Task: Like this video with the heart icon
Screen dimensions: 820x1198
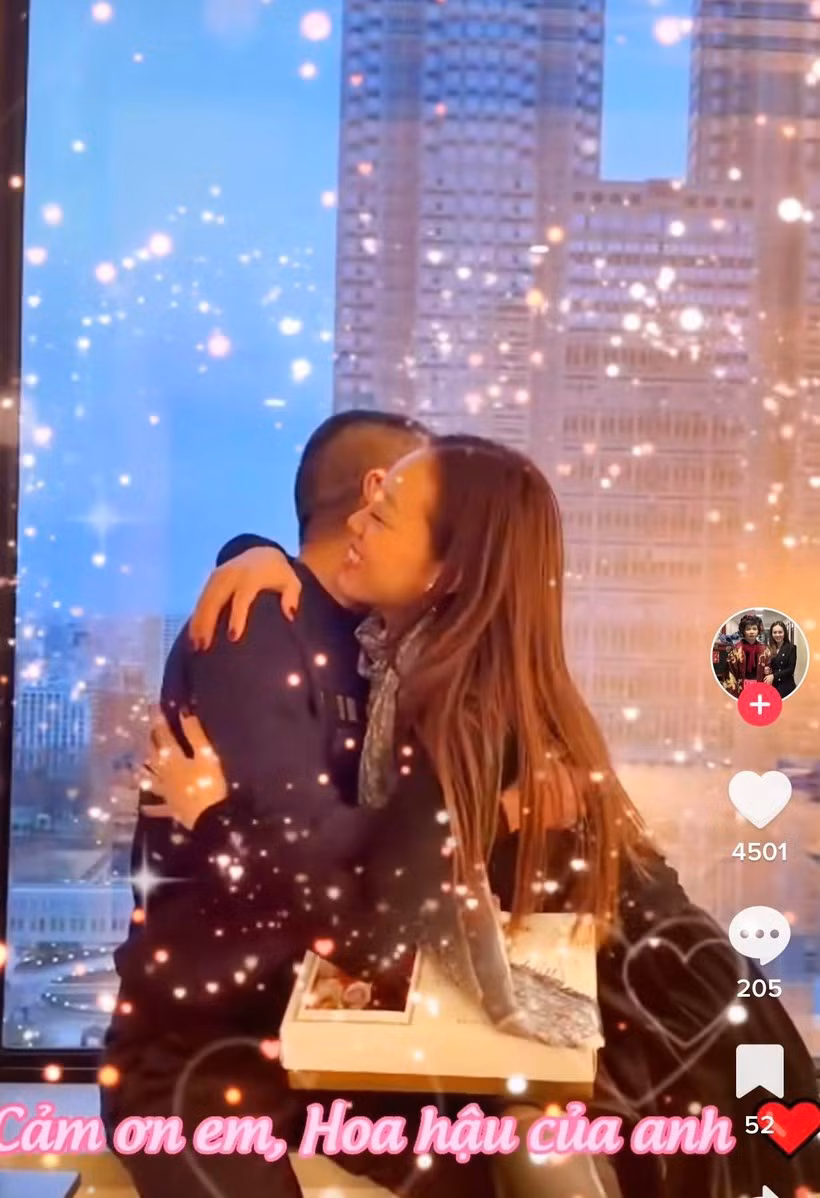Action: click(x=759, y=798)
